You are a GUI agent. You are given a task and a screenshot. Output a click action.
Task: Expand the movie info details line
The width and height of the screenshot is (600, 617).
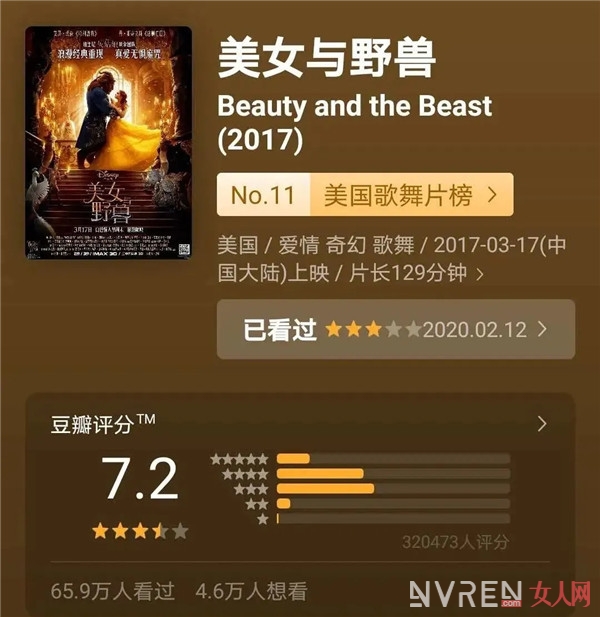[479, 274]
